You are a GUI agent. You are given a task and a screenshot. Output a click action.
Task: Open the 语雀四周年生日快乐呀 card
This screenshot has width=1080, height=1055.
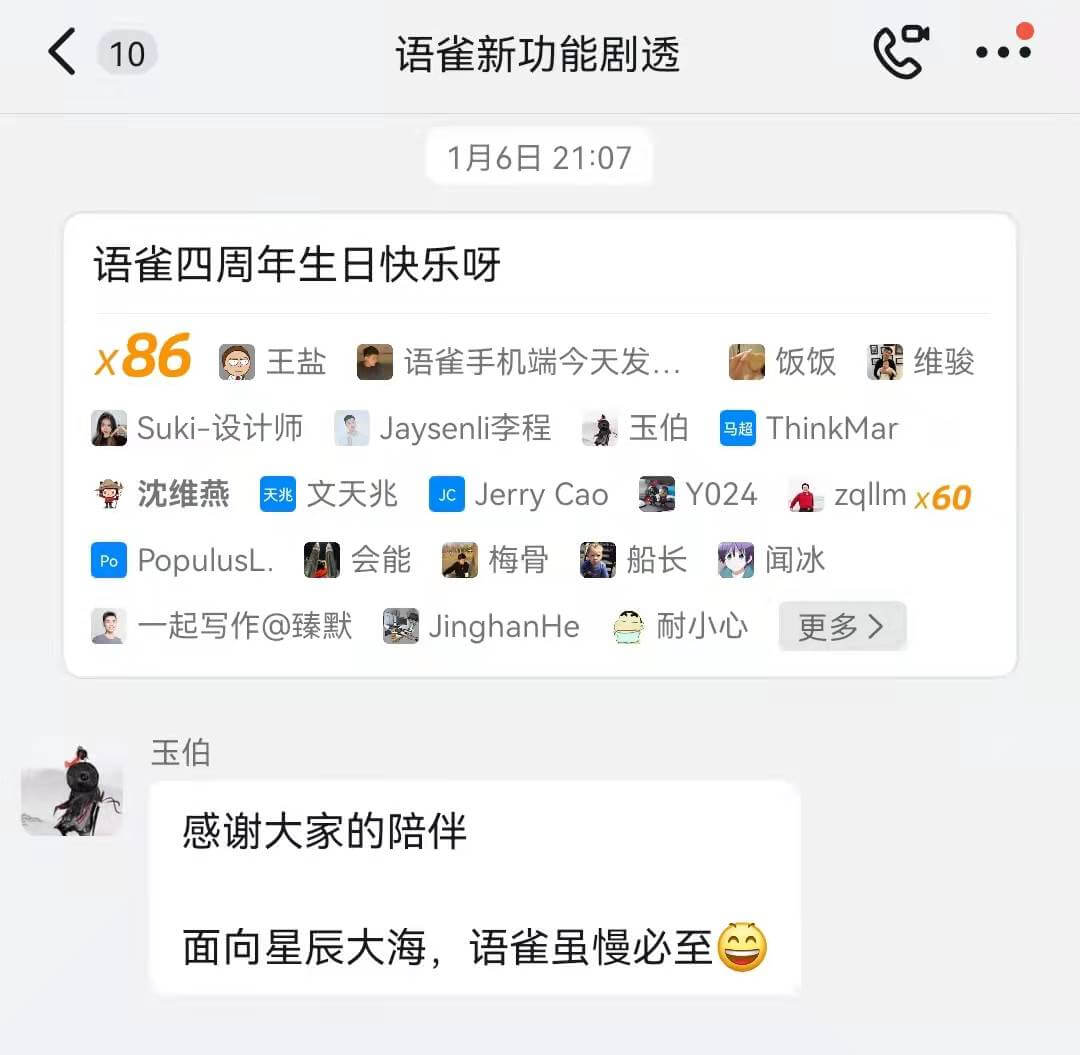point(298,266)
